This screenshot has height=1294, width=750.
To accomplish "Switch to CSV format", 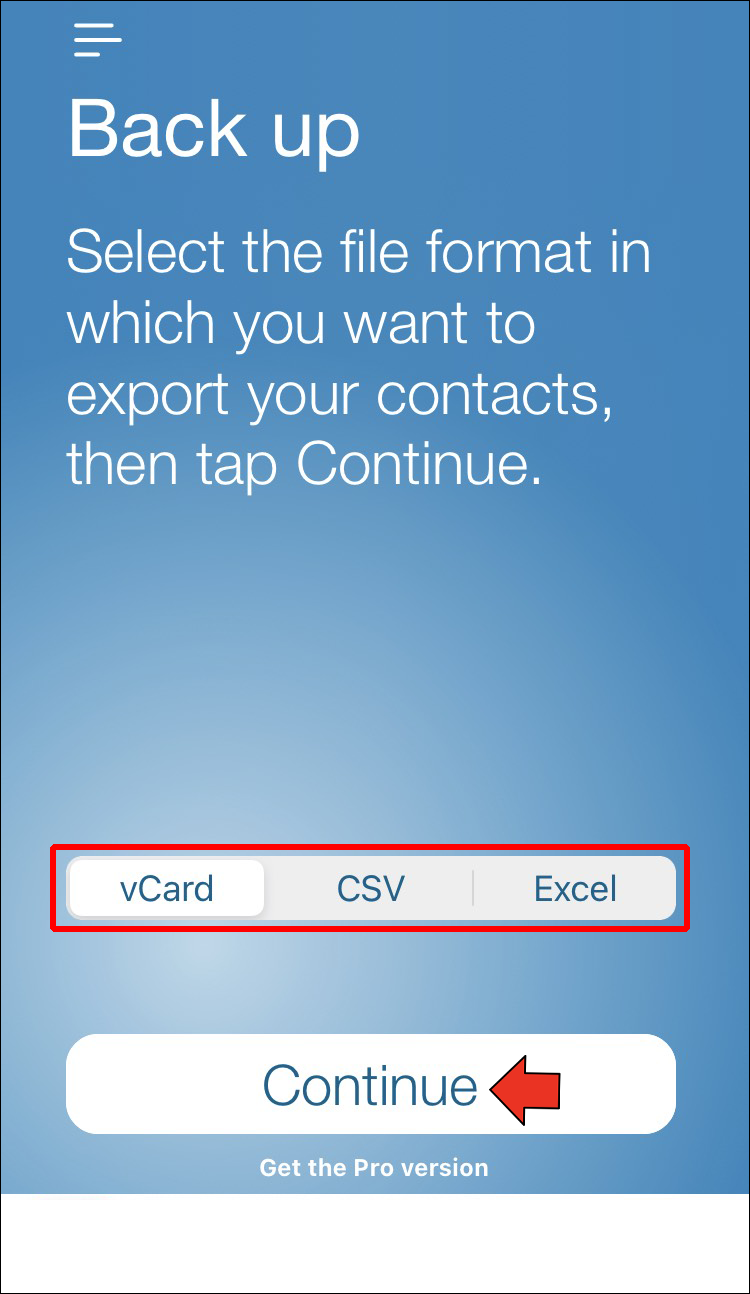I will pos(371,888).
